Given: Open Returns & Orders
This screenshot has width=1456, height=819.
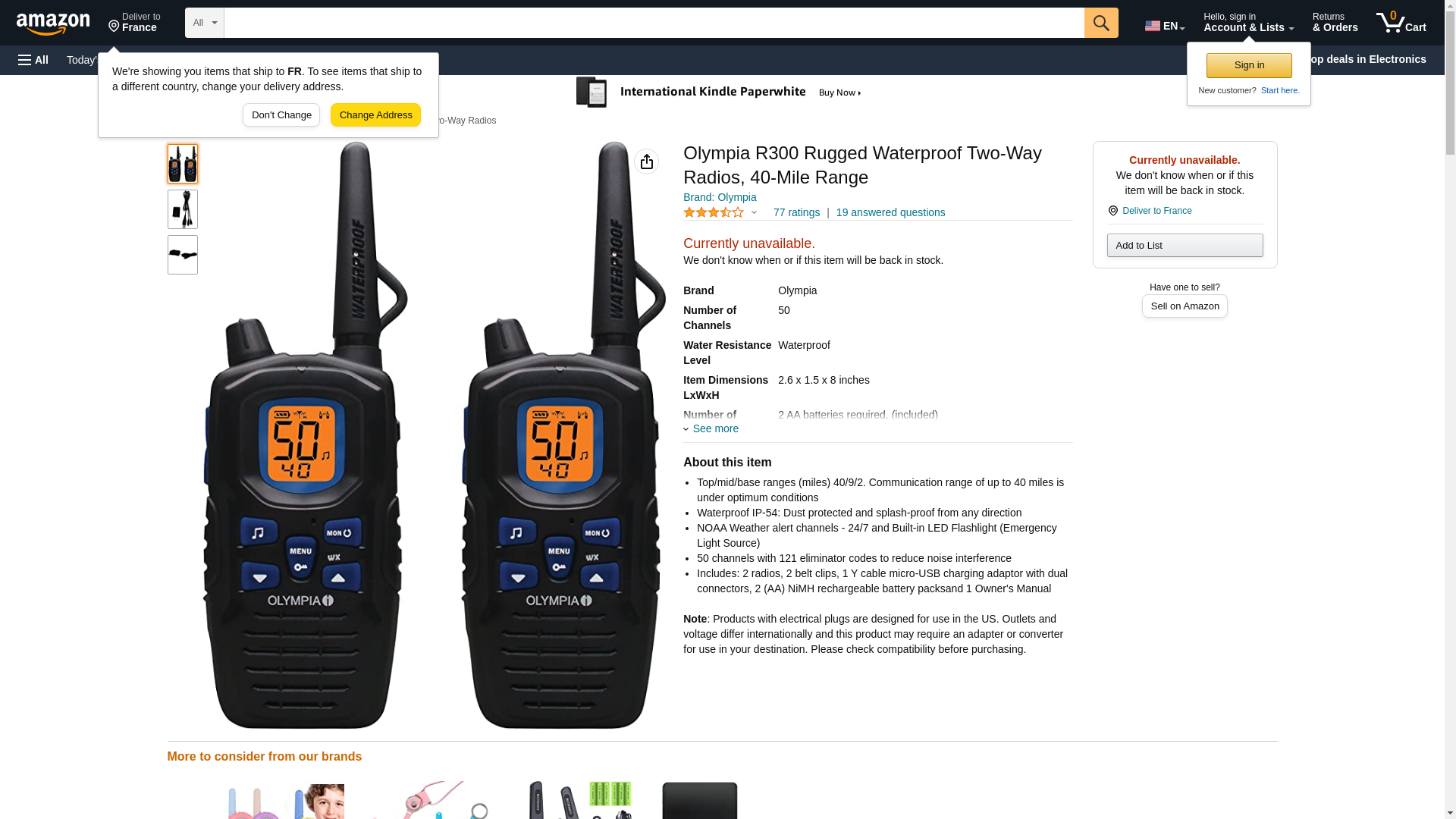Looking at the screenshot, I should (1334, 23).
